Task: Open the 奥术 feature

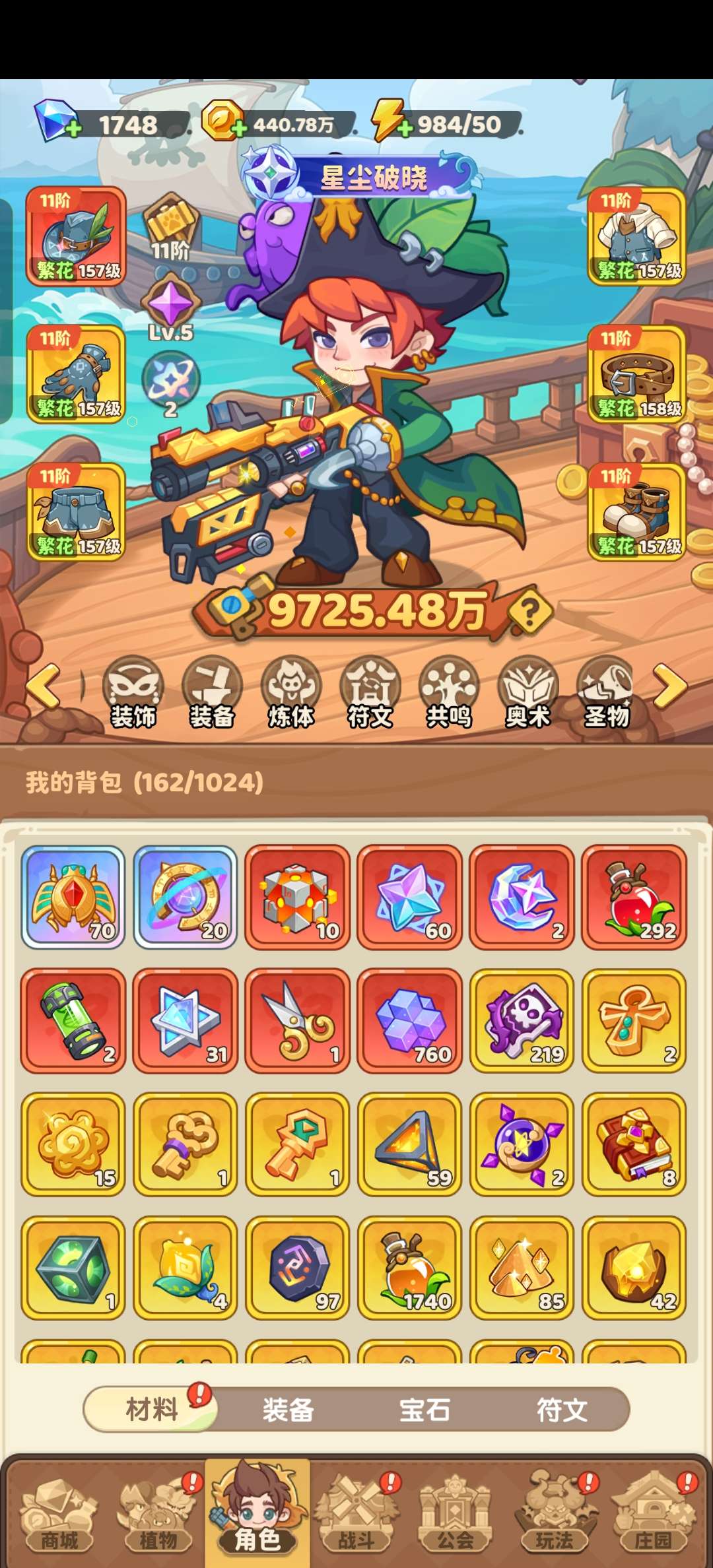Action: pyautogui.click(x=527, y=692)
